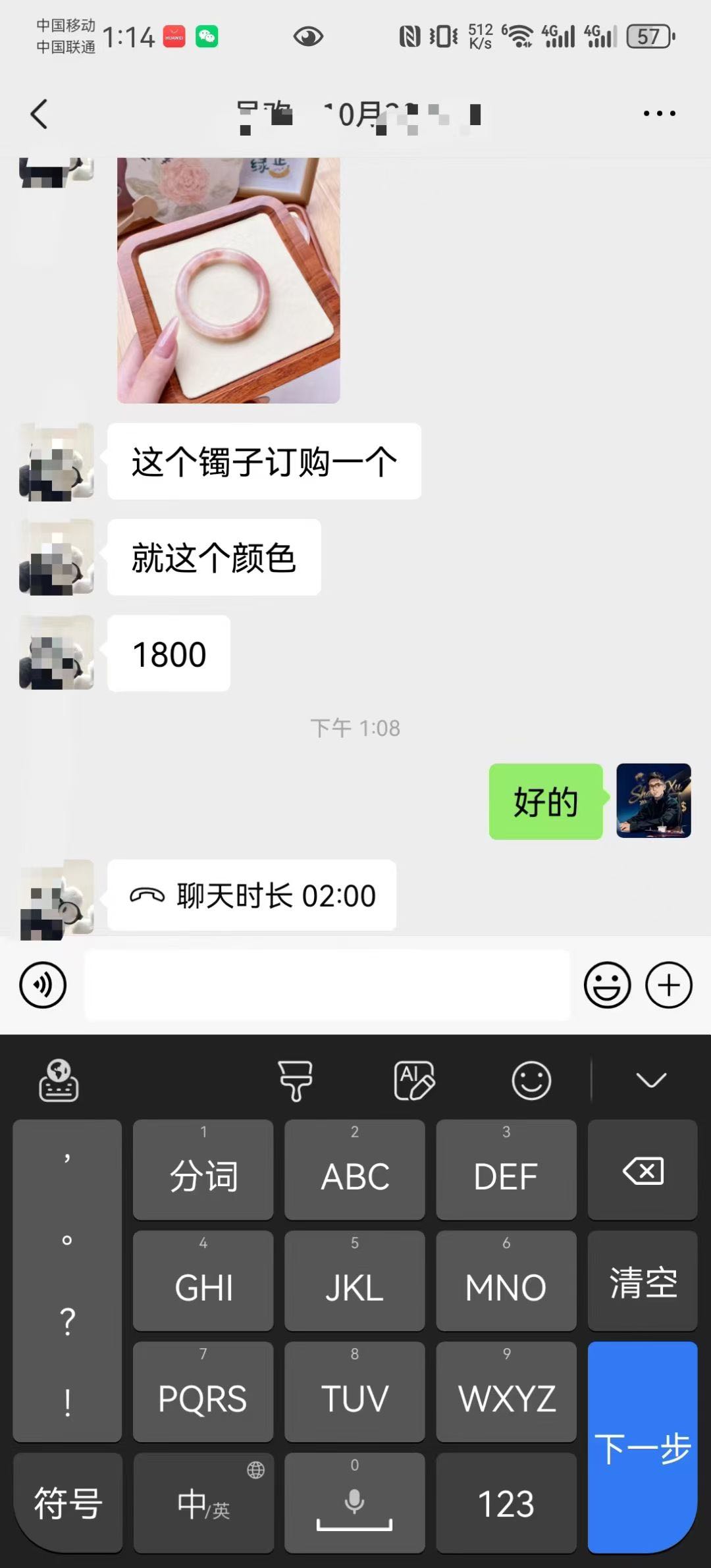Toggle 中/英 Chinese-English input
Screen dimensions: 711x1568
tap(202, 1503)
